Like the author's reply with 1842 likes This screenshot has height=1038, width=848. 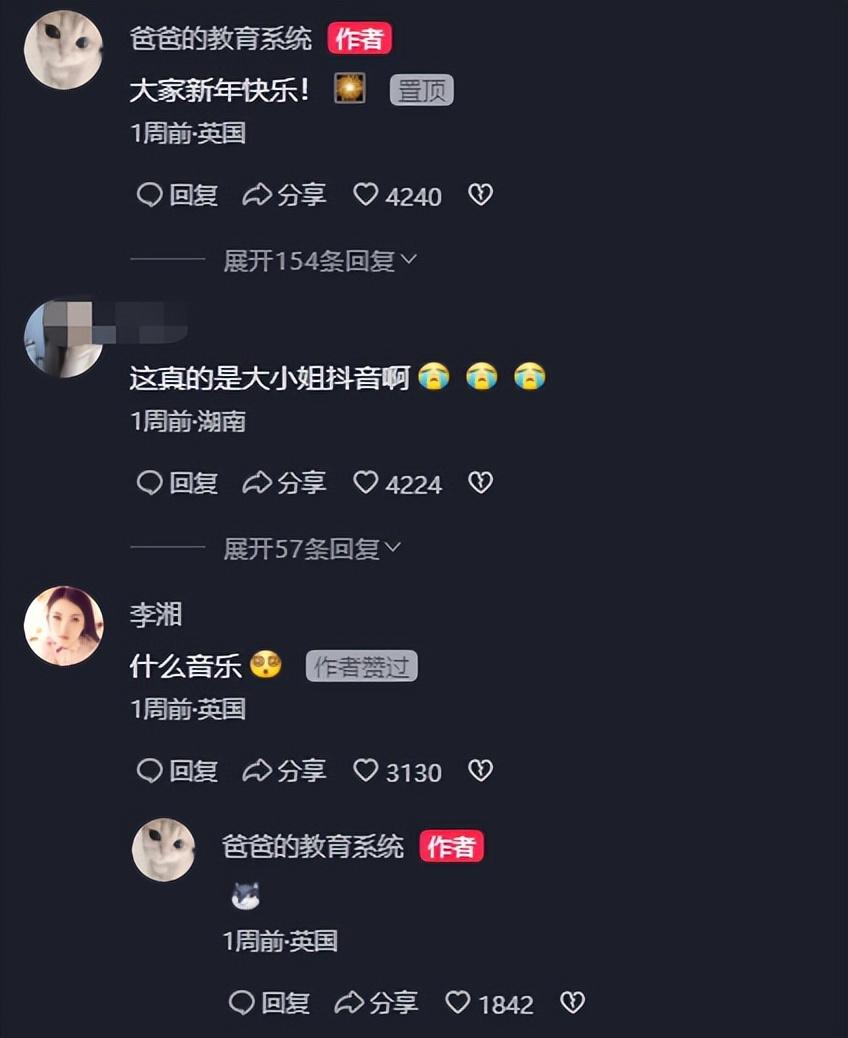[x=458, y=1003]
